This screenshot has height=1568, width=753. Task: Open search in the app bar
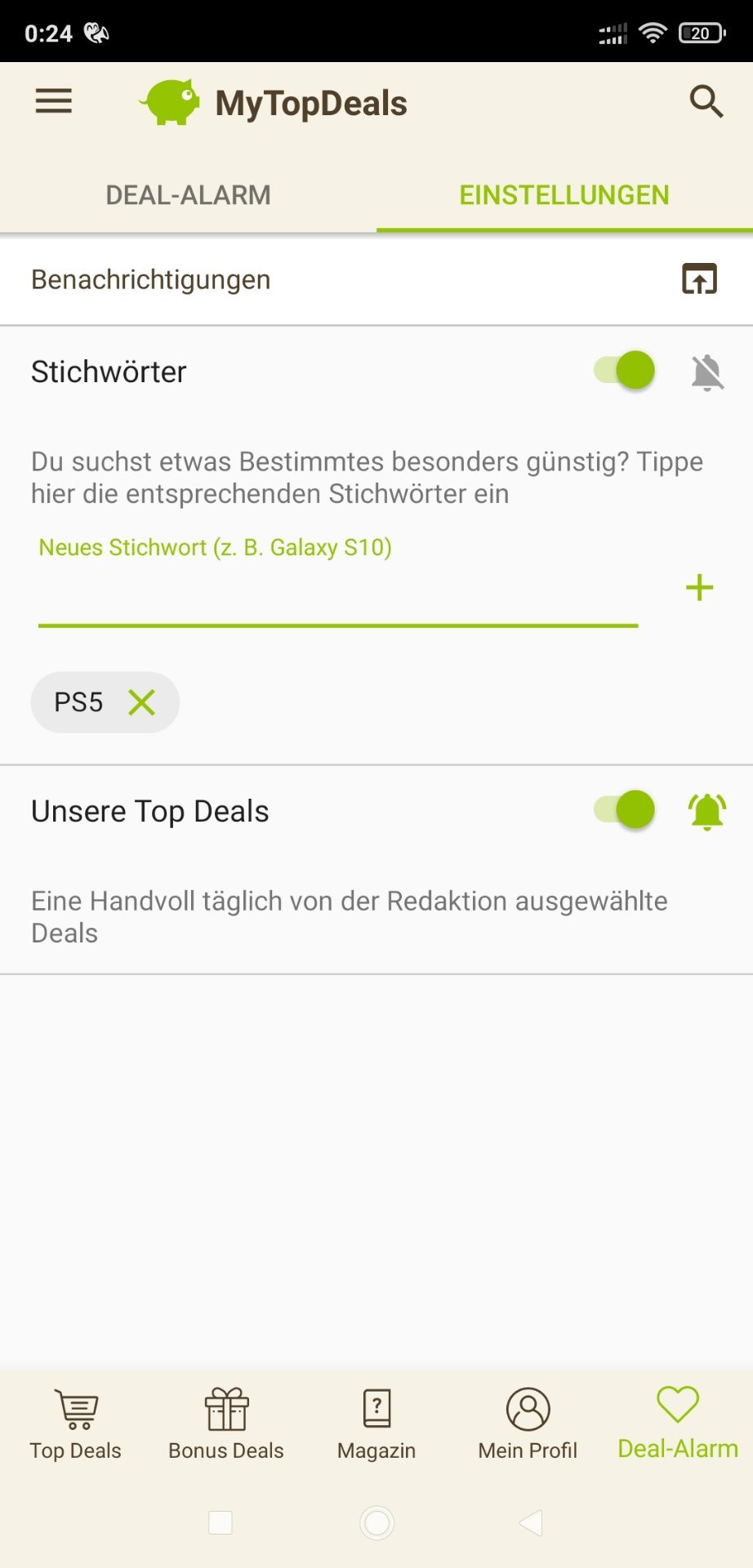click(706, 102)
